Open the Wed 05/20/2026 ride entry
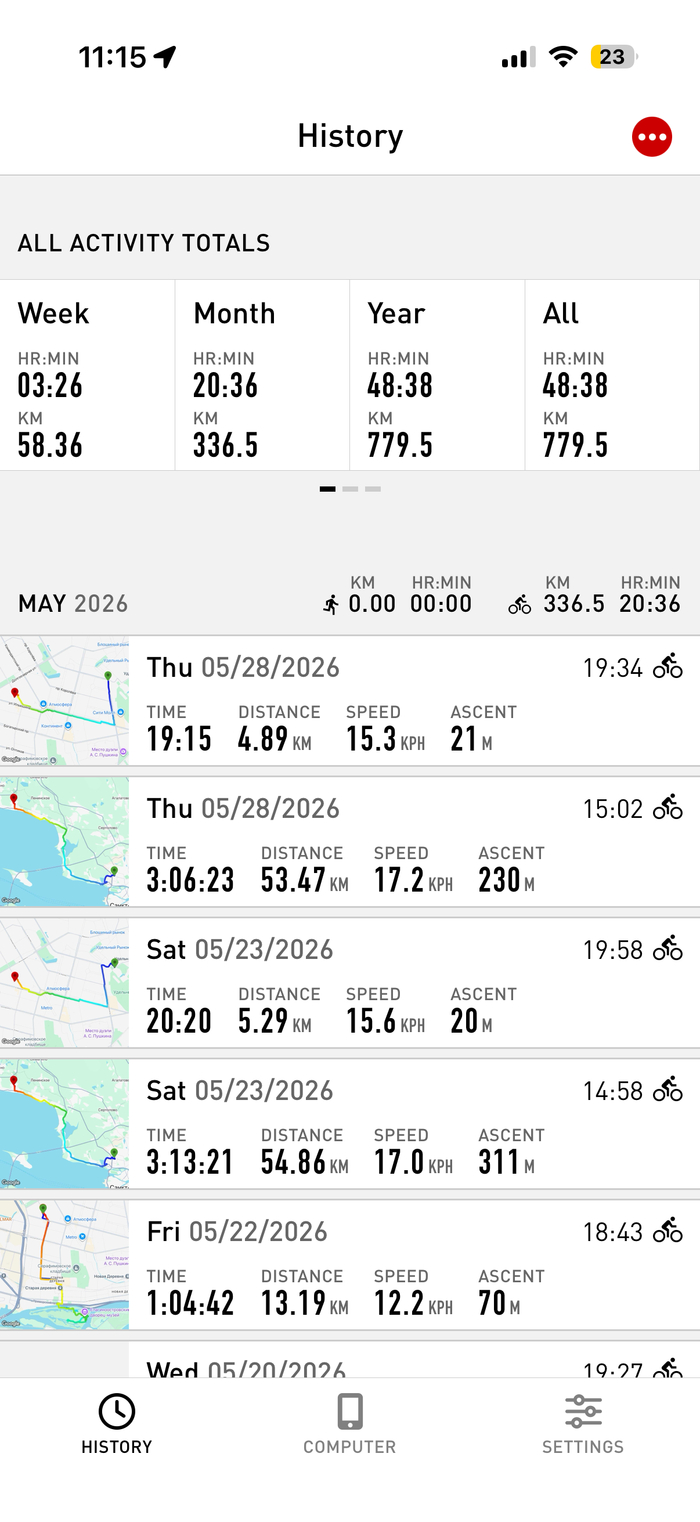The width and height of the screenshot is (700, 1522). pyautogui.click(x=350, y=1360)
